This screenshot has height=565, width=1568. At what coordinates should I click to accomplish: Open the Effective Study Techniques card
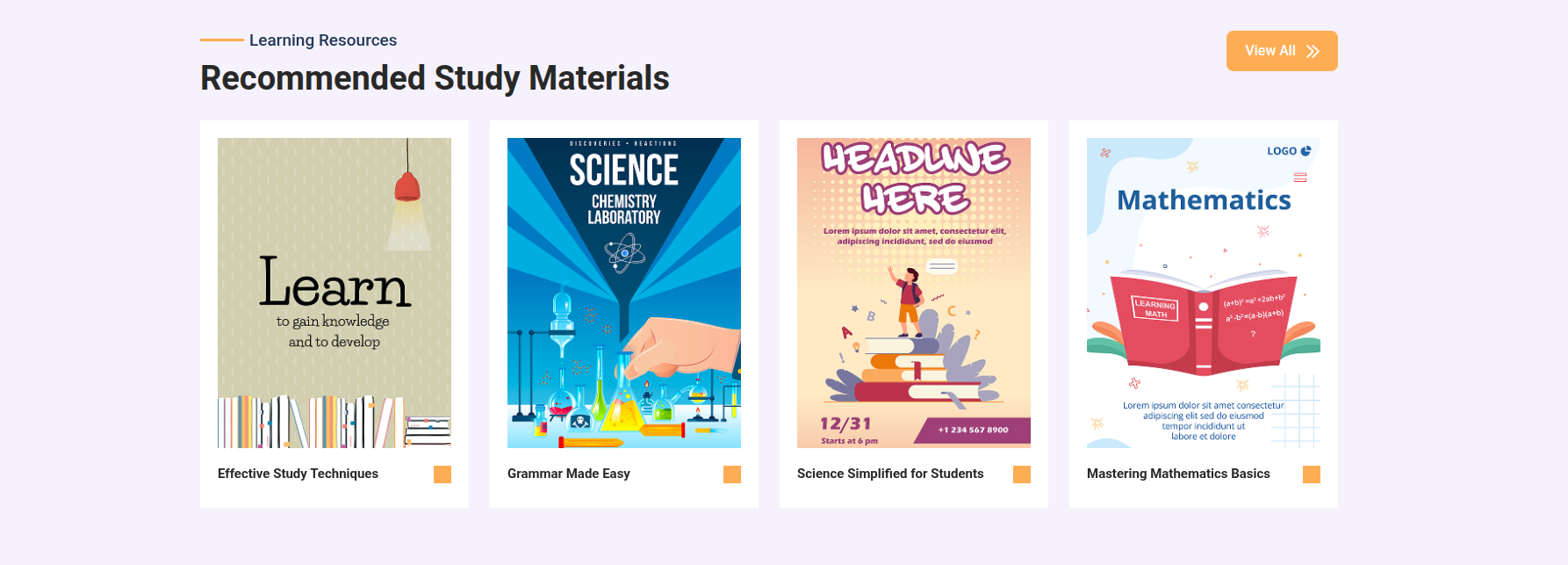click(334, 293)
